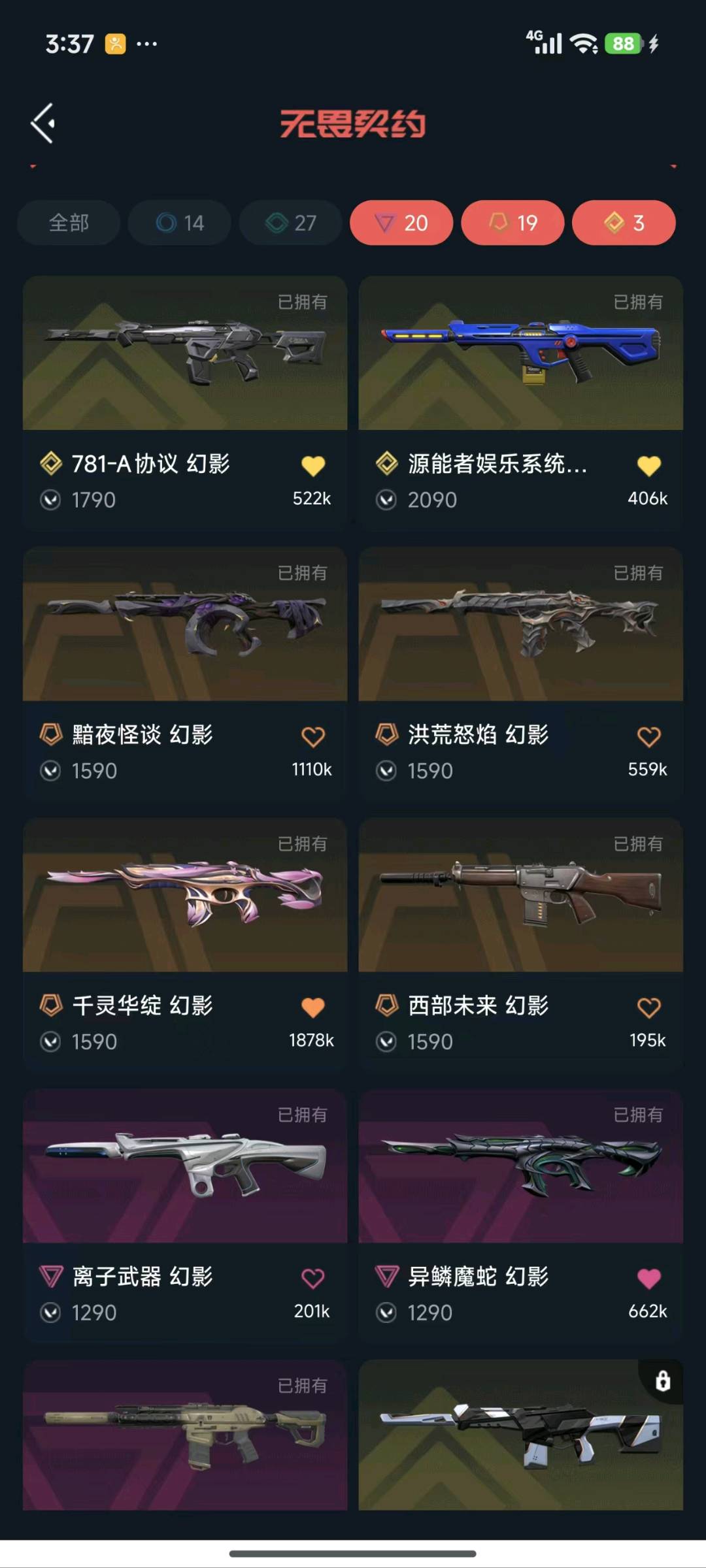The image size is (706, 1568).
Task: Select the 全部 filter chip
Action: [x=69, y=223]
